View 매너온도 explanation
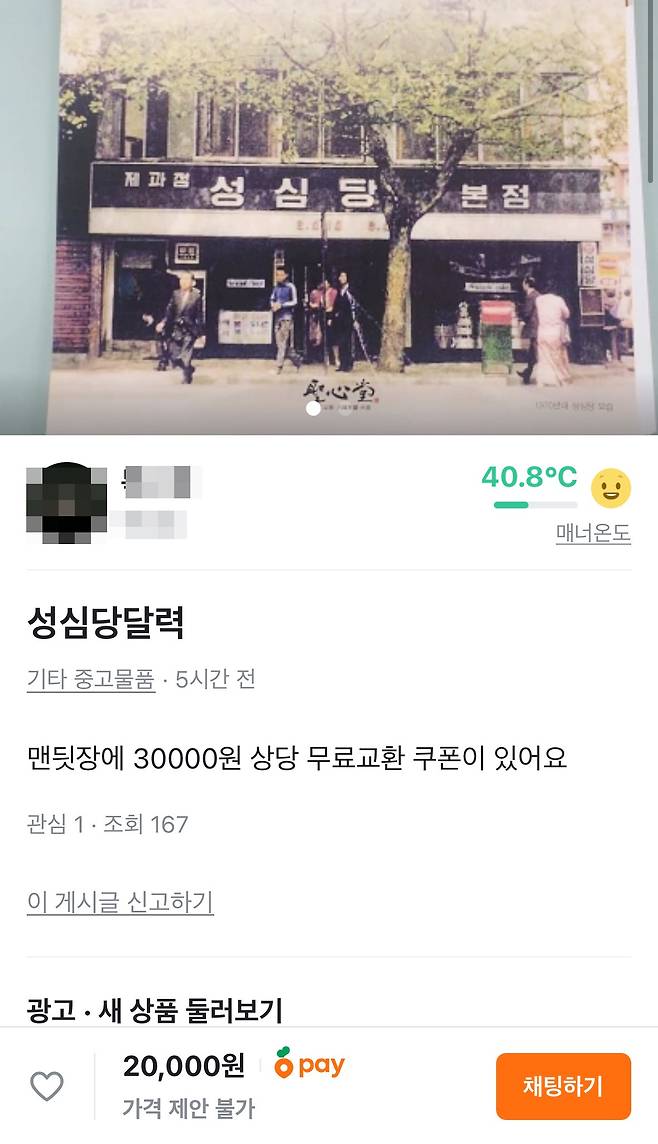 coord(593,534)
